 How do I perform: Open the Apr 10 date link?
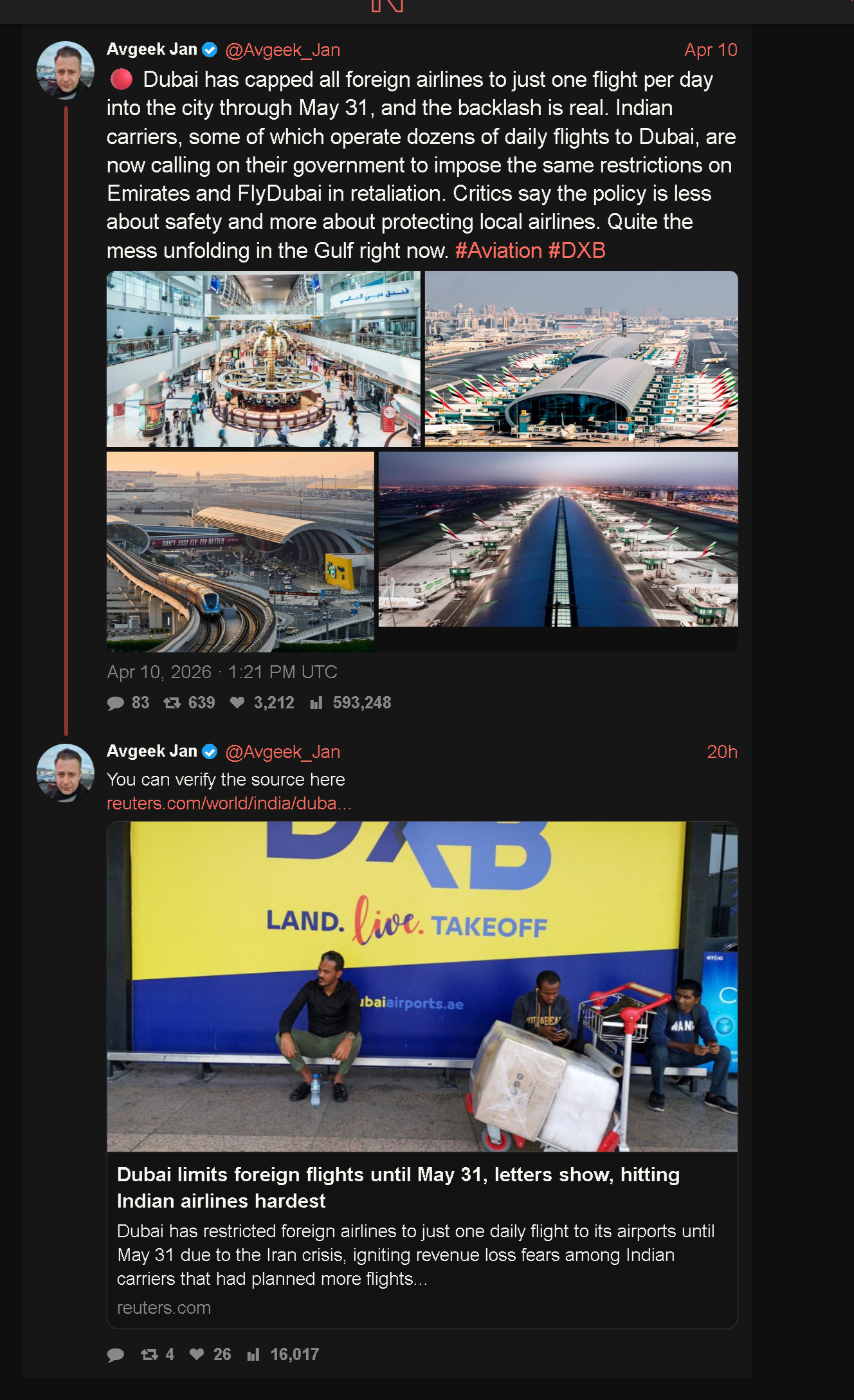[x=710, y=50]
